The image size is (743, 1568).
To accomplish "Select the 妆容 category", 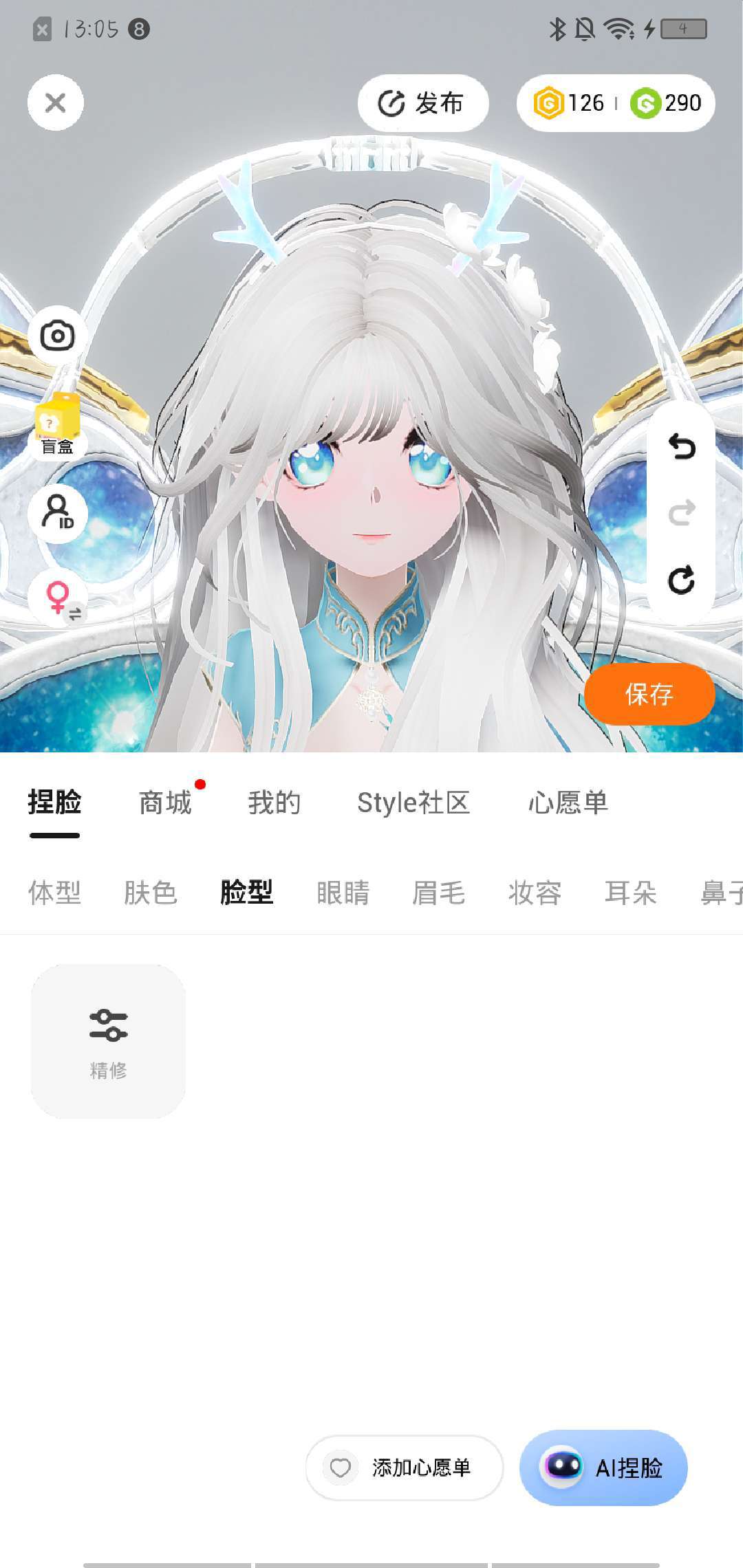I will 535,893.
